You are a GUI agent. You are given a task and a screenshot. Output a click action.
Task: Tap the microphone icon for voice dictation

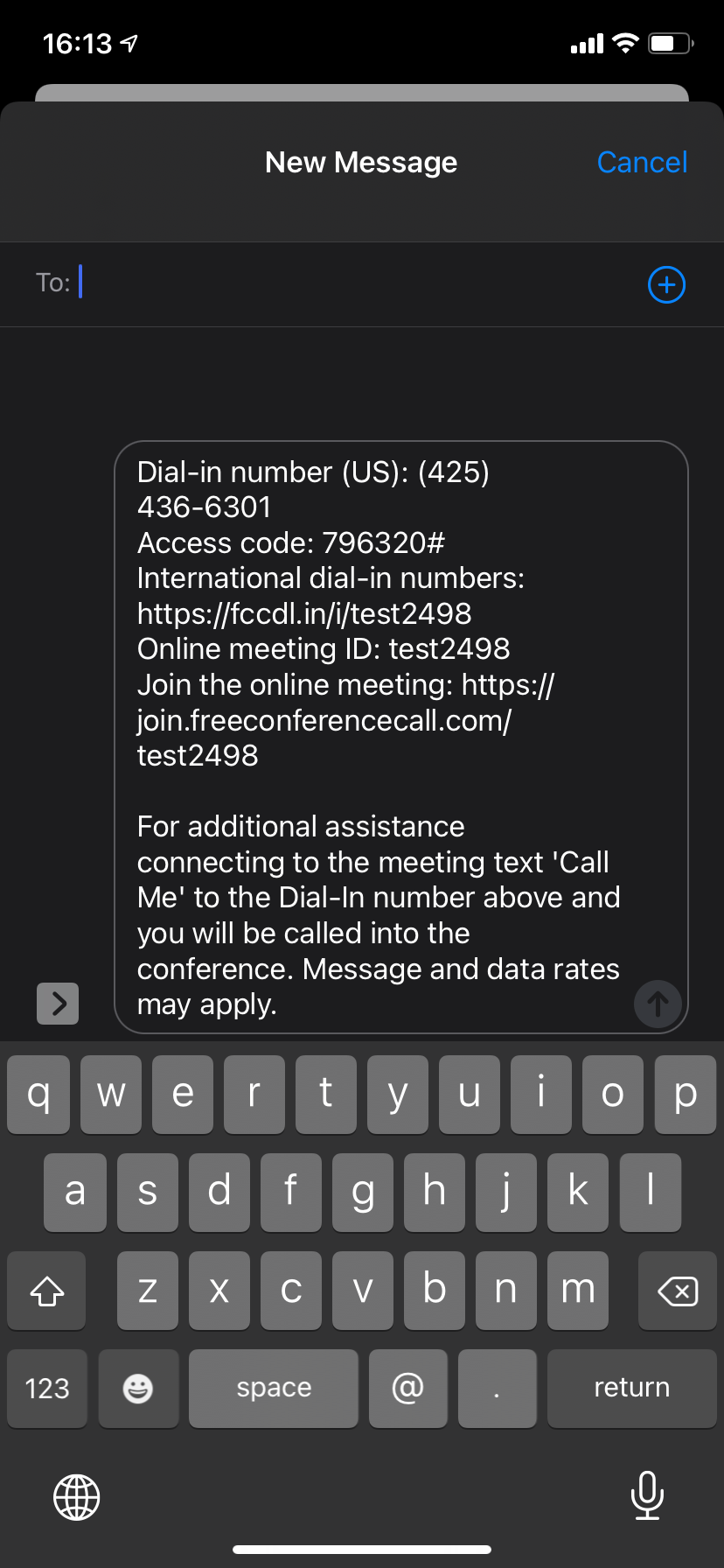tap(647, 1496)
